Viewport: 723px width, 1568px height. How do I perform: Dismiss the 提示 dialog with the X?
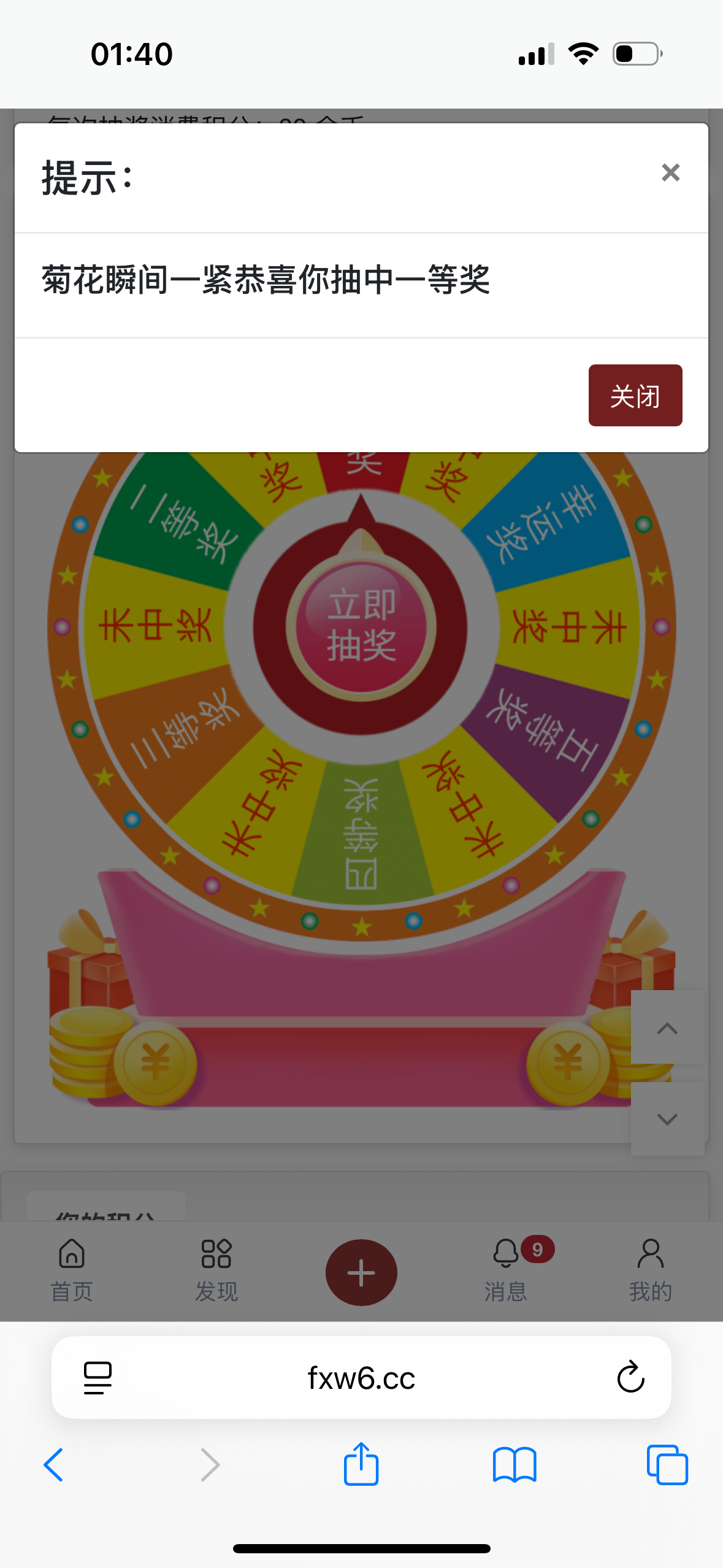(x=670, y=173)
